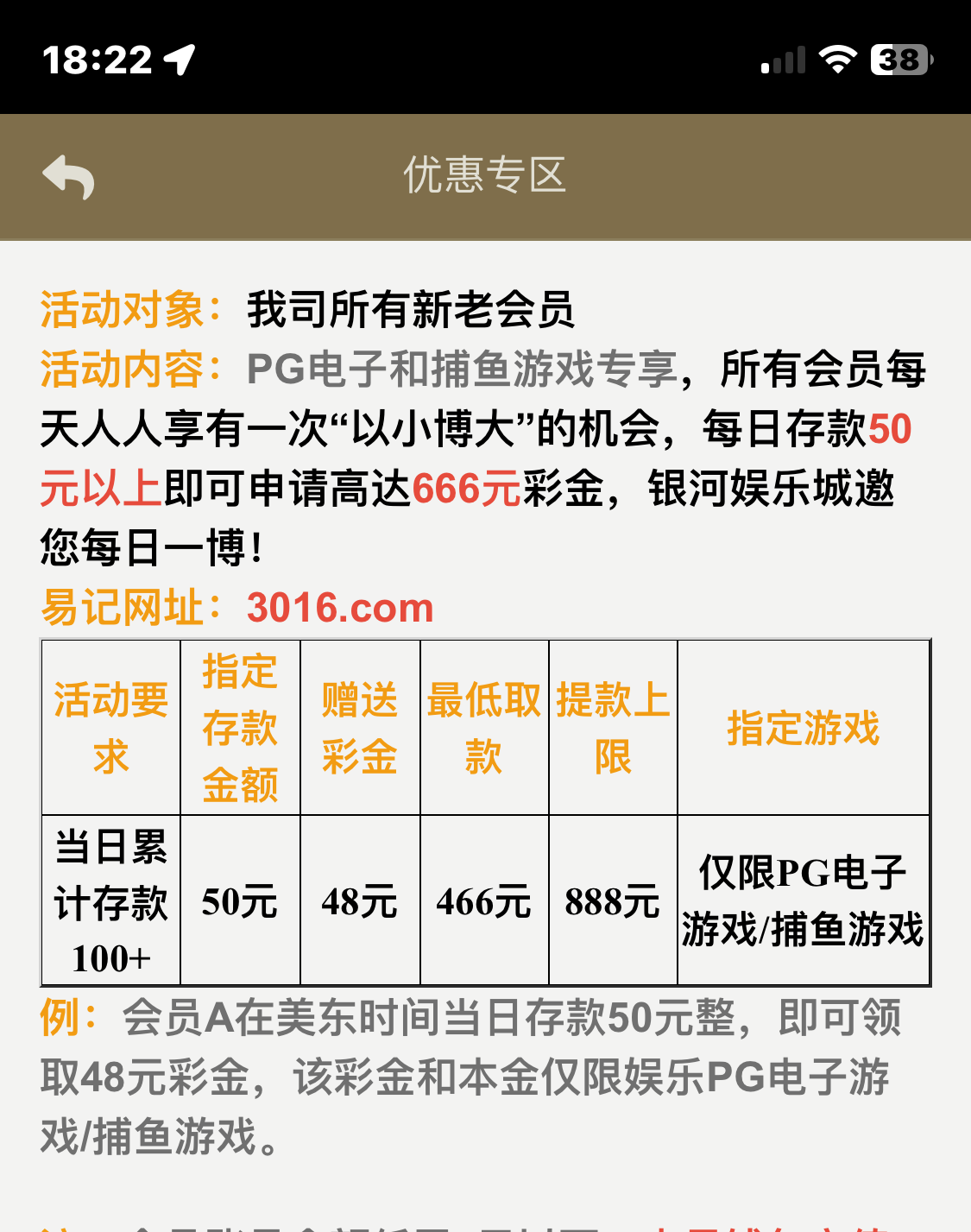Select the 指定游戏 column header

pyautogui.click(x=804, y=725)
